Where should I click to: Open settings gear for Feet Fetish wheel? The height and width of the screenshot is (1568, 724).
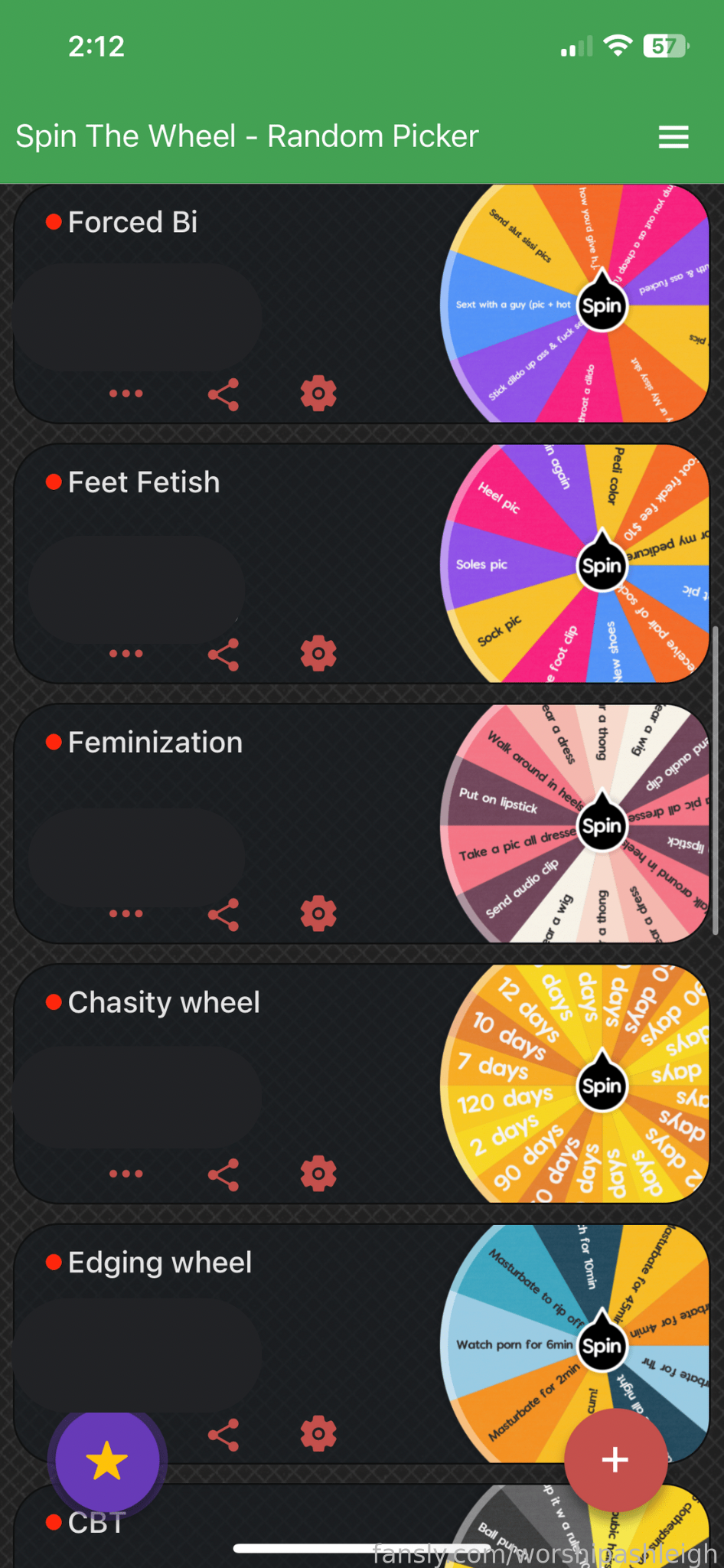[x=318, y=654]
